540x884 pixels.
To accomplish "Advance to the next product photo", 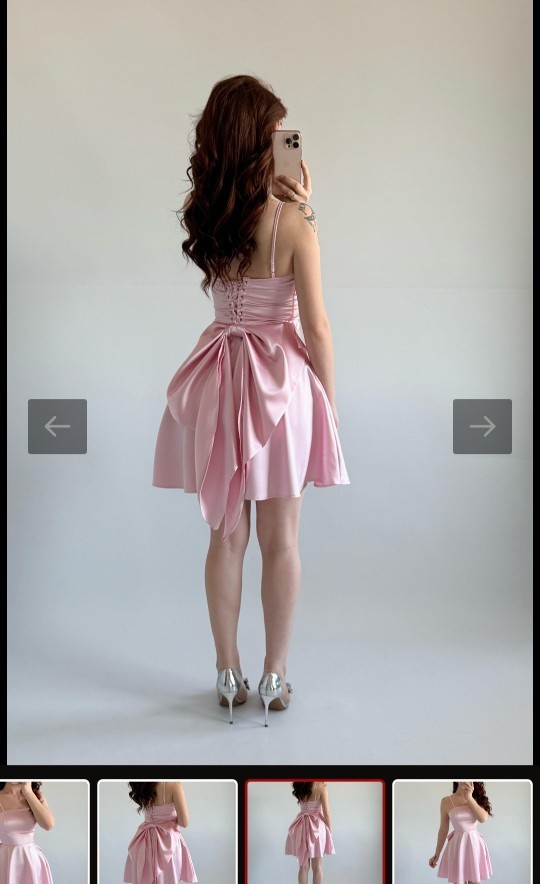I will click(482, 426).
